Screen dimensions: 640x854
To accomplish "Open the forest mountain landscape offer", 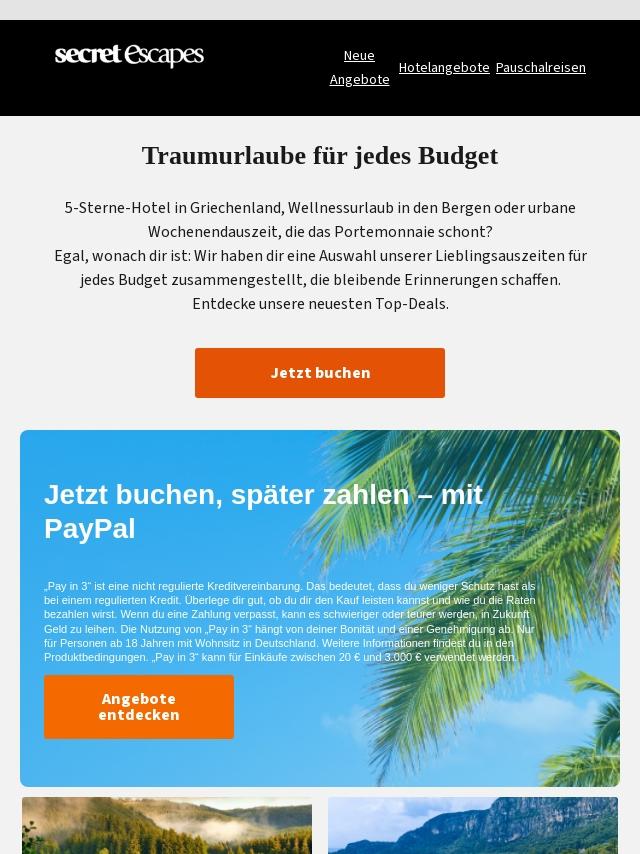I will (x=167, y=826).
